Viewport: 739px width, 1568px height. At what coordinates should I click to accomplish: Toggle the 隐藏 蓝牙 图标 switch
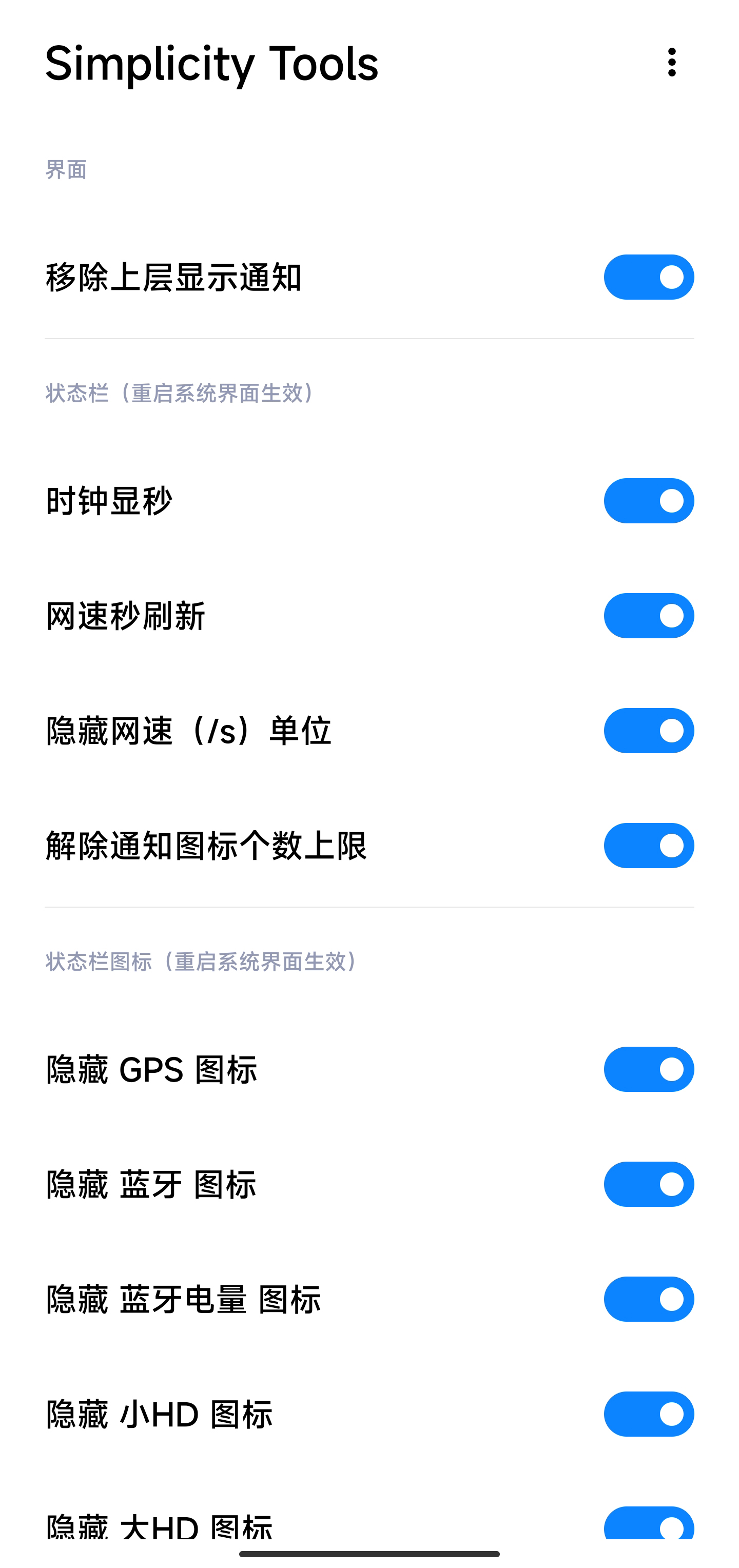(648, 1184)
